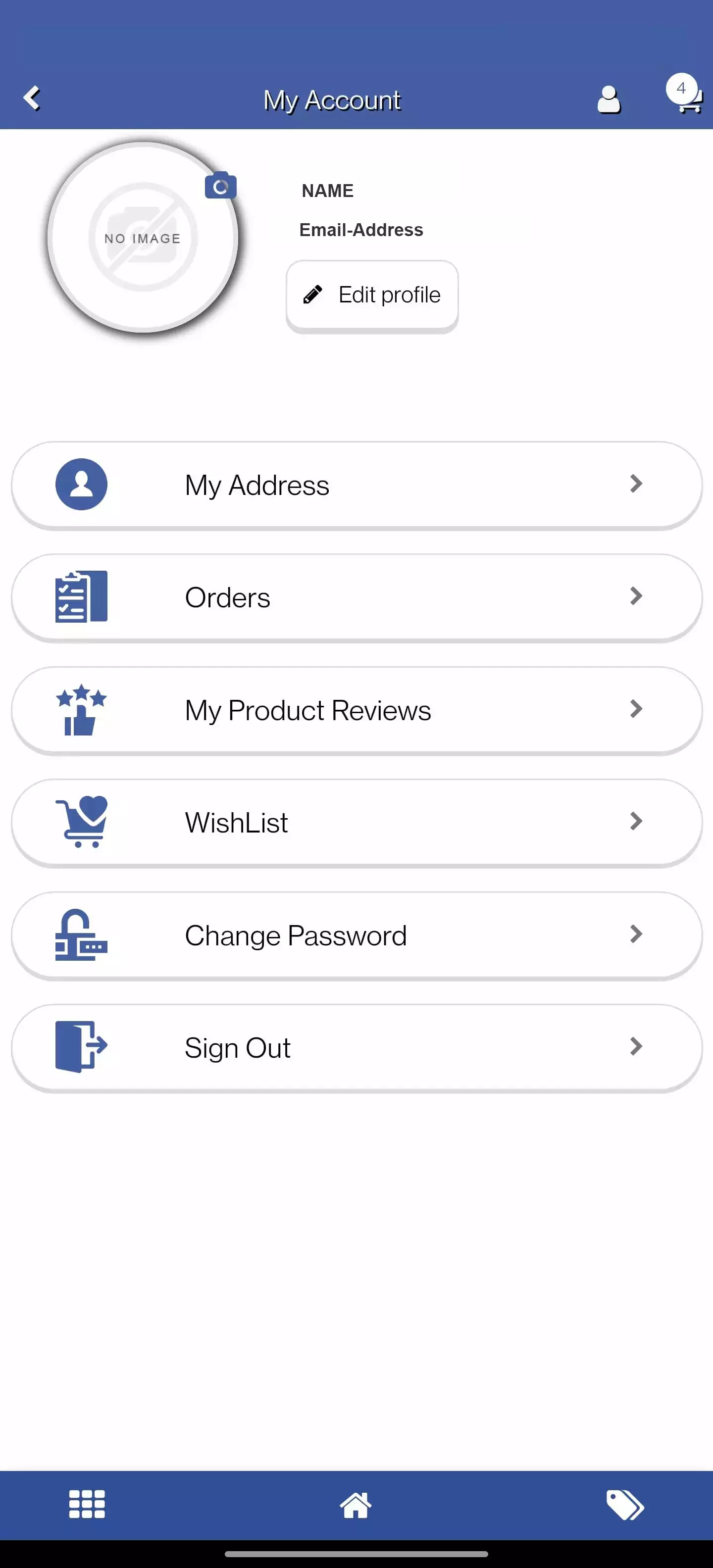Open the offers tags tab
The width and height of the screenshot is (713, 1568).
click(x=625, y=1505)
